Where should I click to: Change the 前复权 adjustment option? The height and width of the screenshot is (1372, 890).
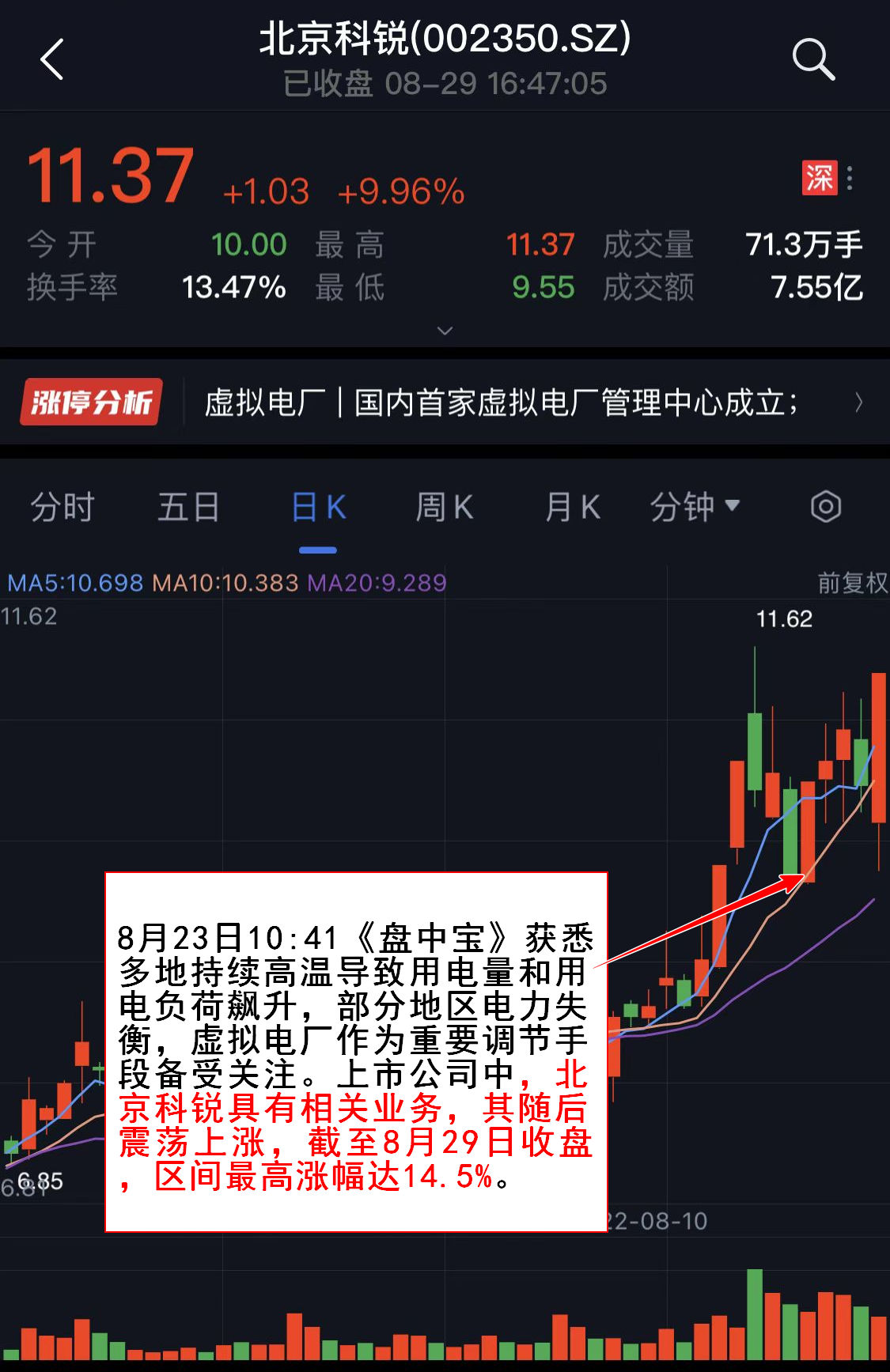tap(852, 584)
